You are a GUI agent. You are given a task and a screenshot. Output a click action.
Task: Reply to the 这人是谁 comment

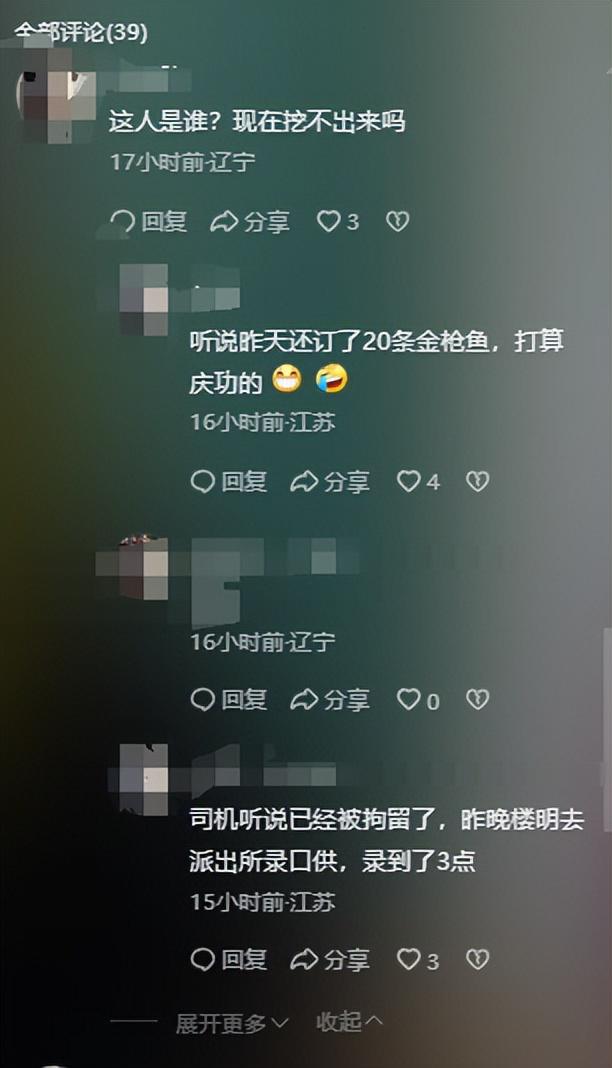click(x=148, y=222)
